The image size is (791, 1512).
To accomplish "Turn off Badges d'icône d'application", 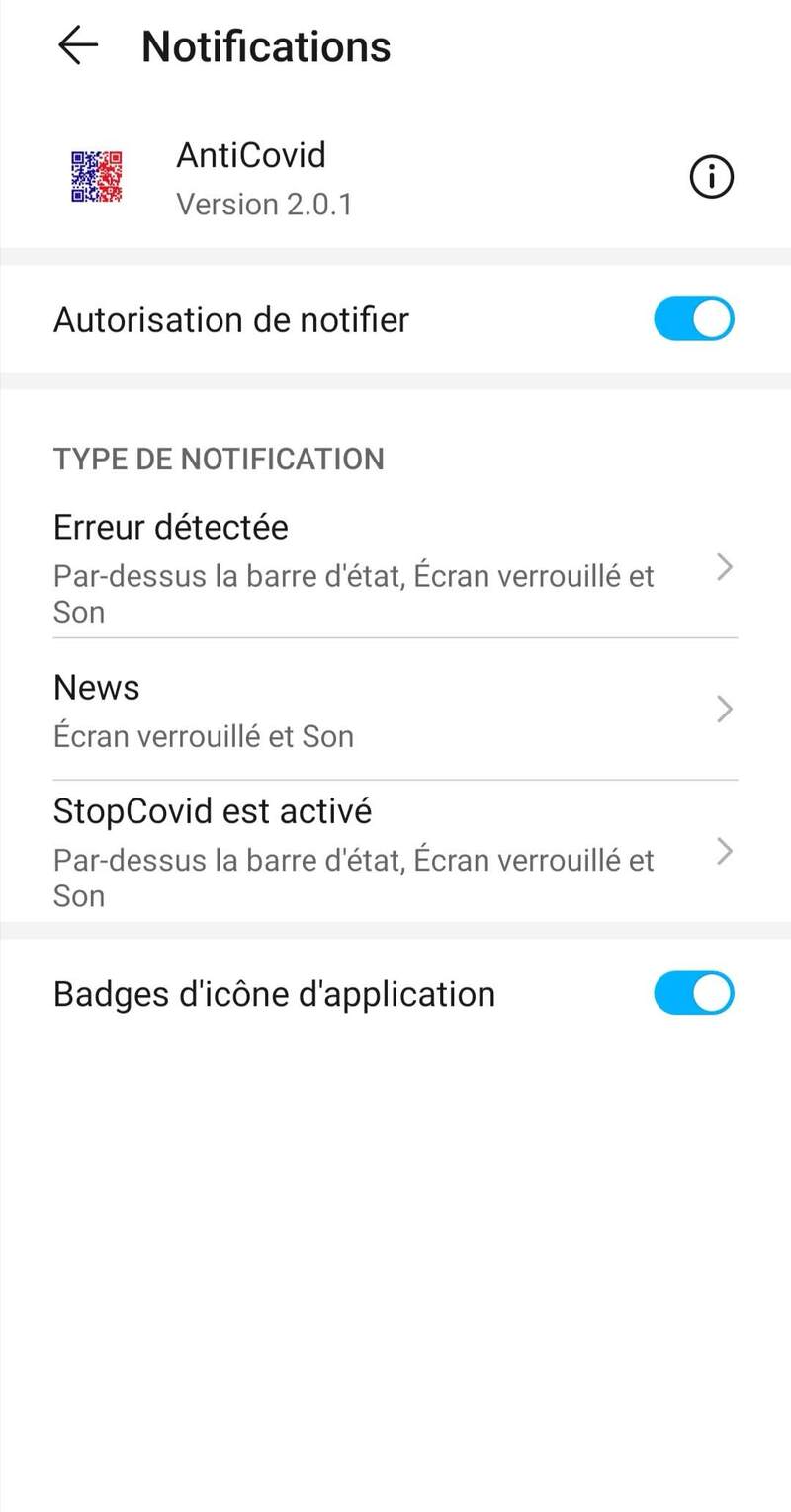I will [x=693, y=993].
